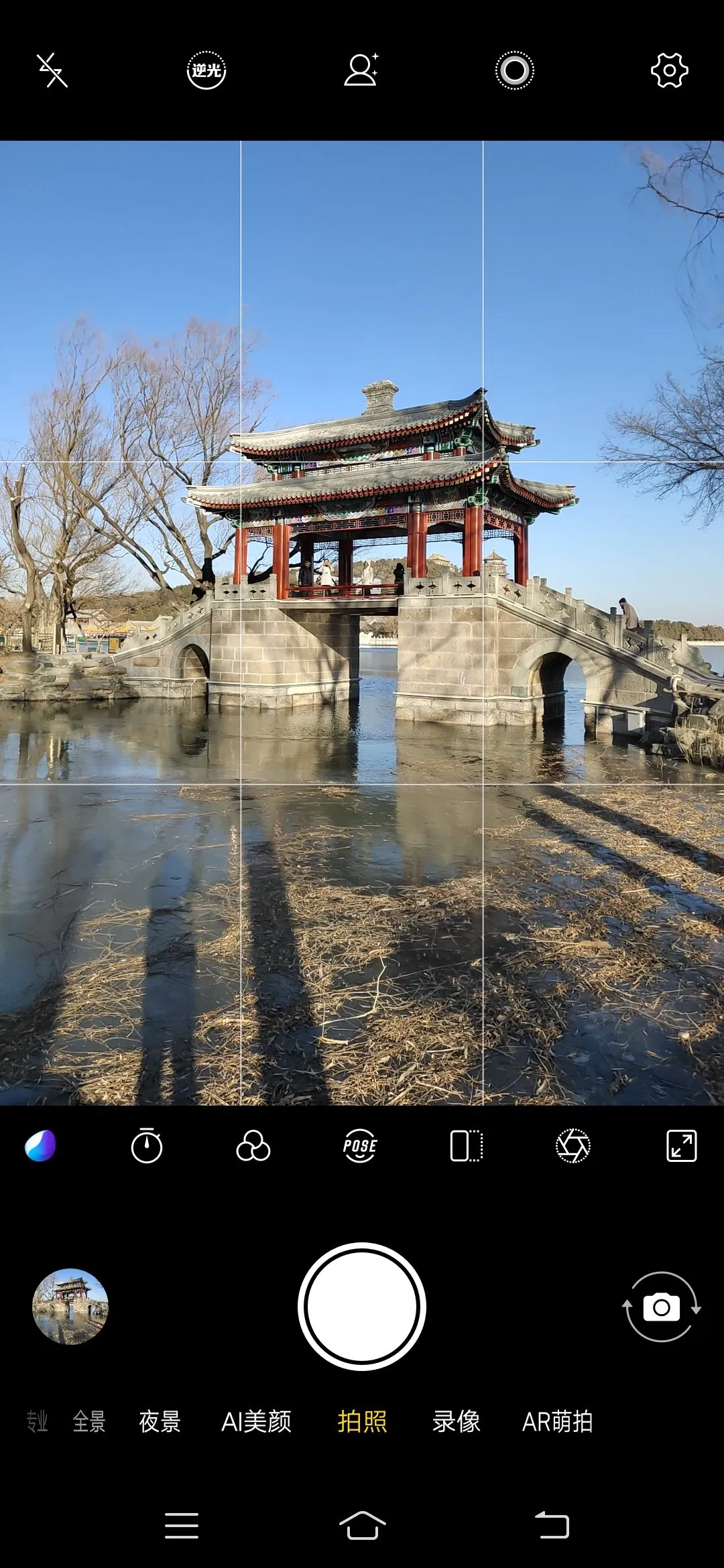
Task: Open the colorful AI assistant orb
Action: [x=40, y=1146]
